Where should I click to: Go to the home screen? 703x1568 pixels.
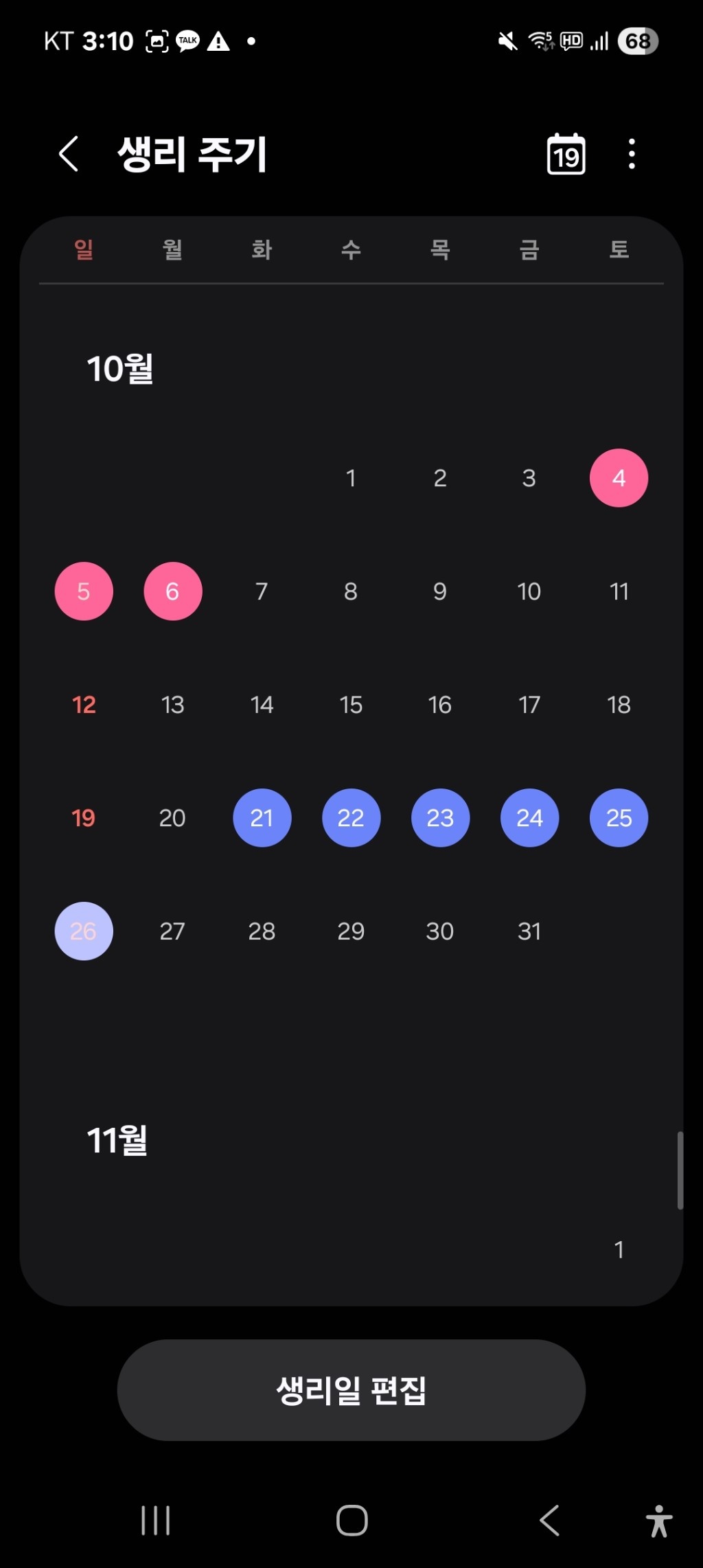351,1520
